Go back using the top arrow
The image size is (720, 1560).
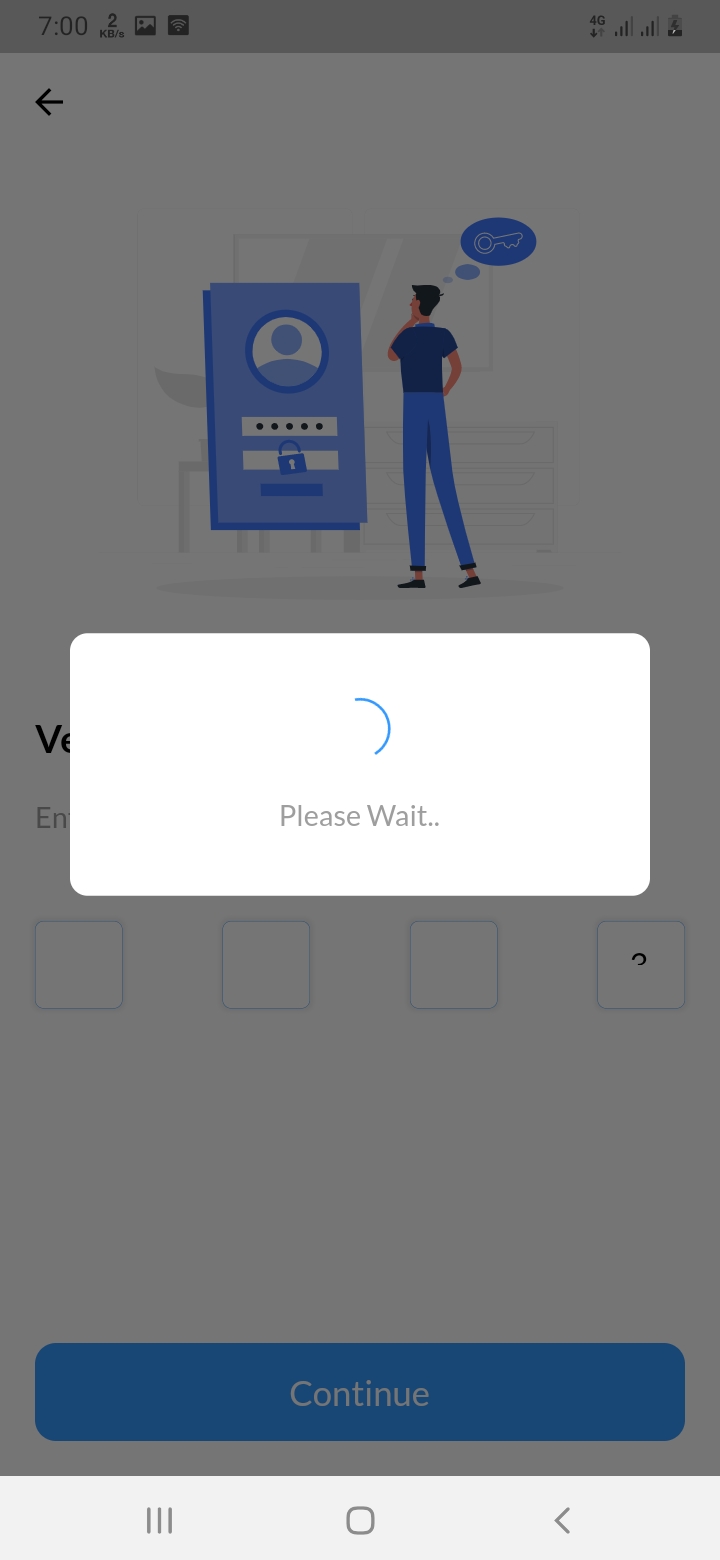tap(49, 102)
